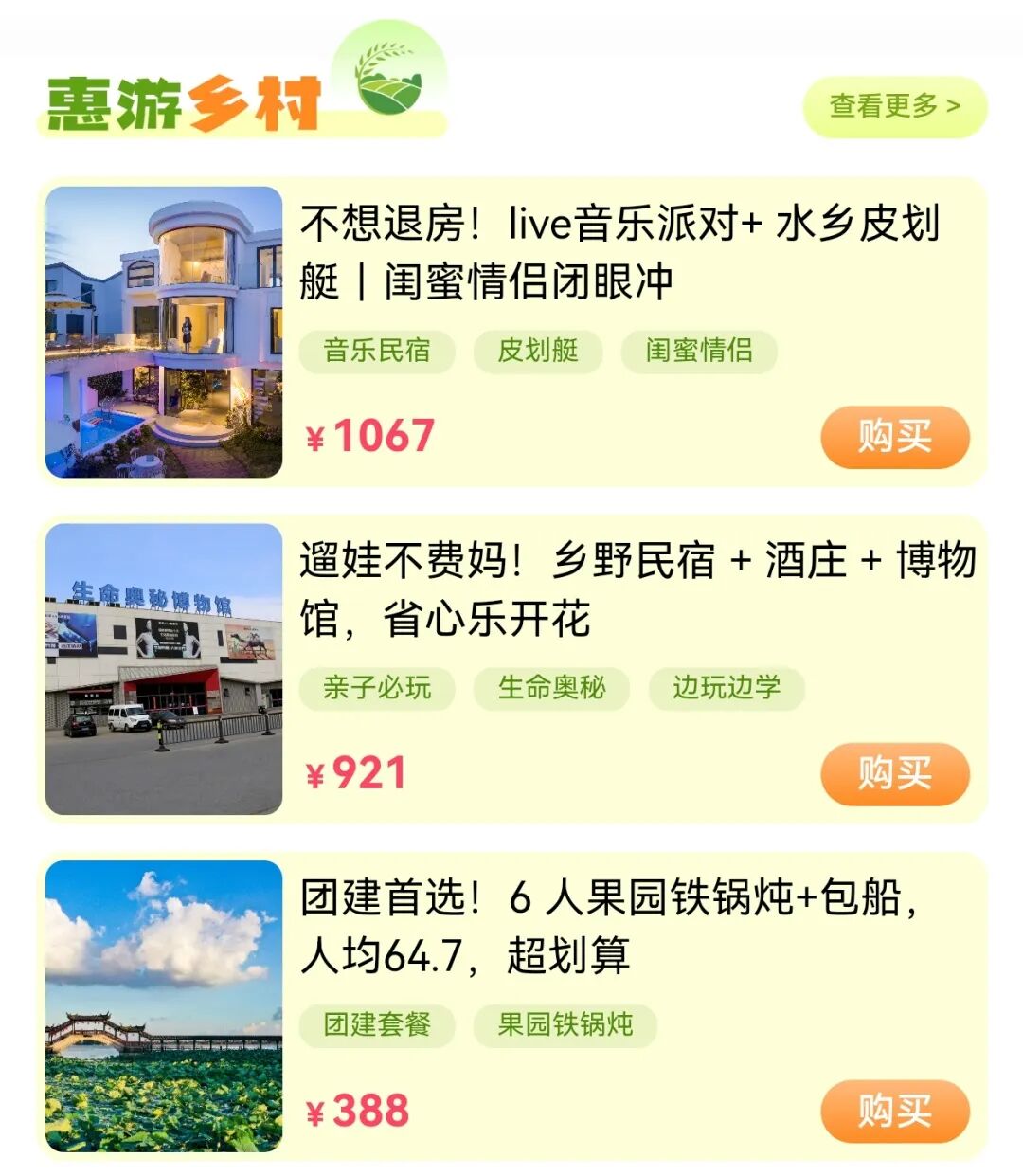1023x1176 pixels.
Task: Open the 遛娃不费妈 博物馆 listing
Action: [x=637, y=588]
